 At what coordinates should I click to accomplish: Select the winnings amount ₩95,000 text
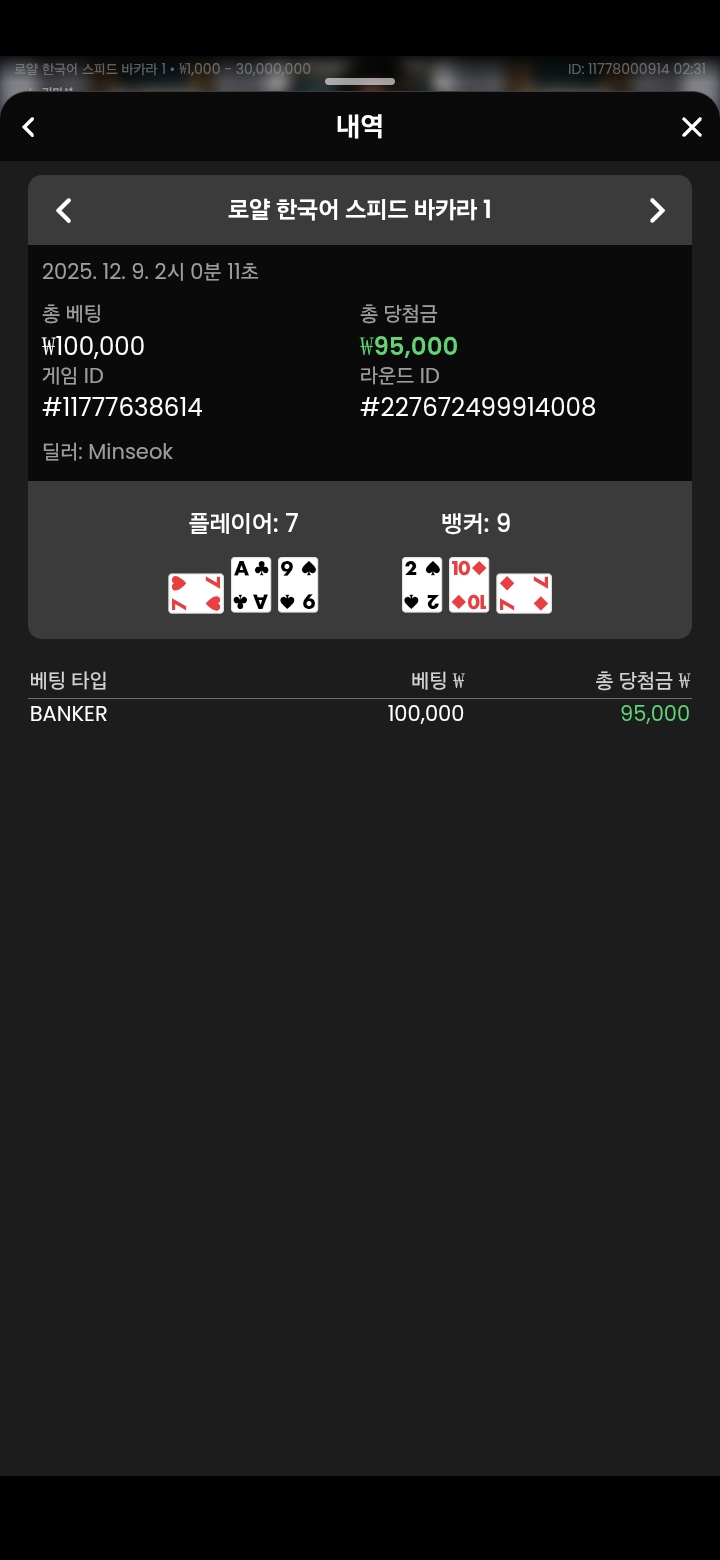point(407,345)
